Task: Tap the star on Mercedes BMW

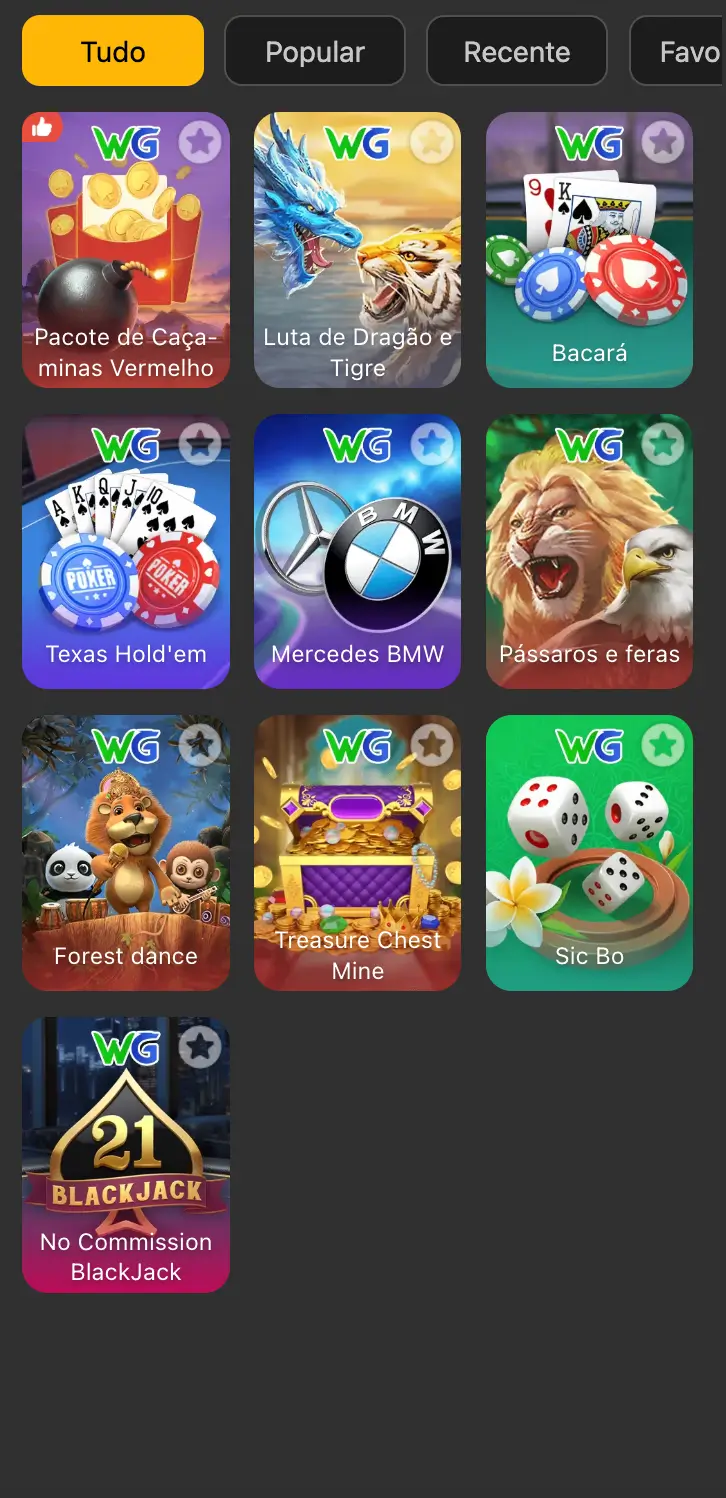Action: (x=432, y=444)
